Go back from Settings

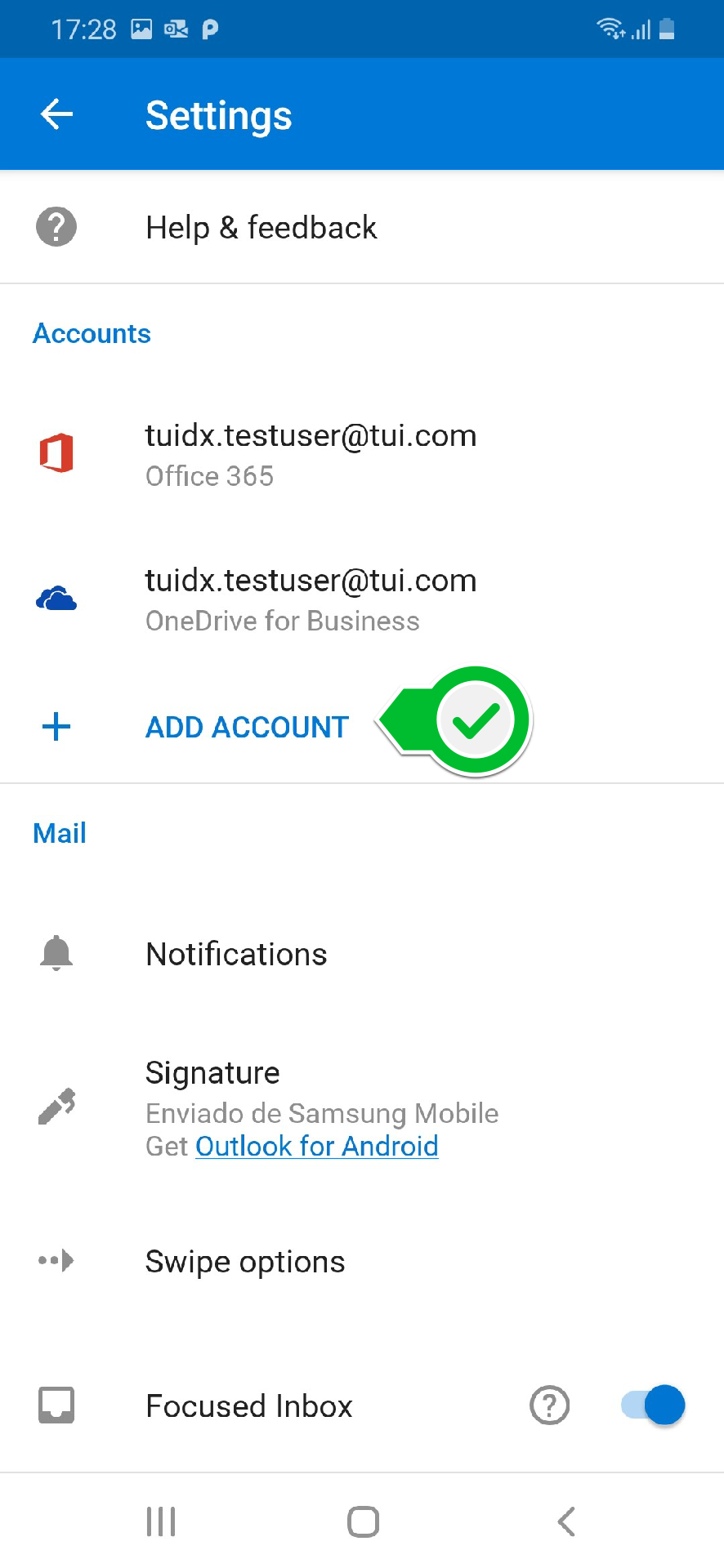(57, 114)
